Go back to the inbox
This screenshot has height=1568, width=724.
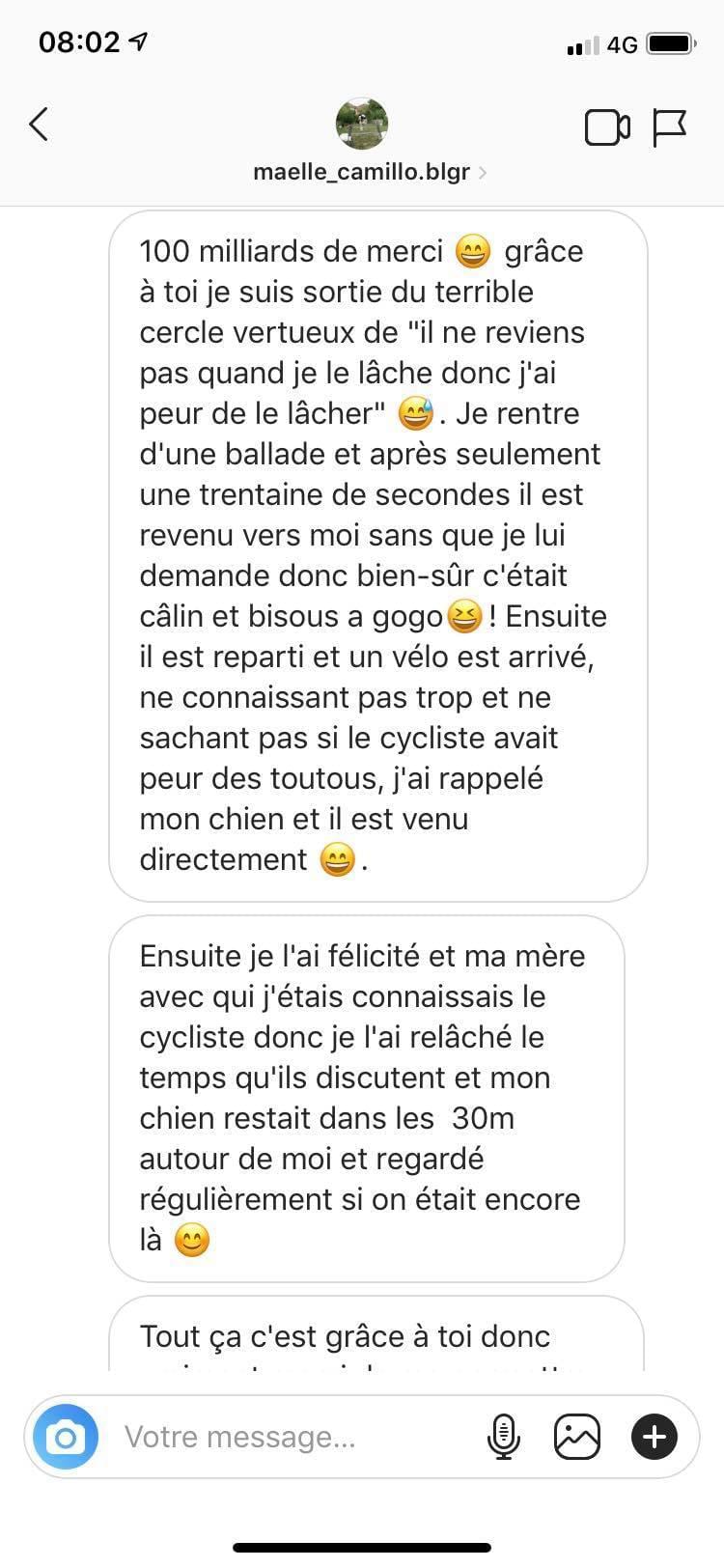click(39, 125)
